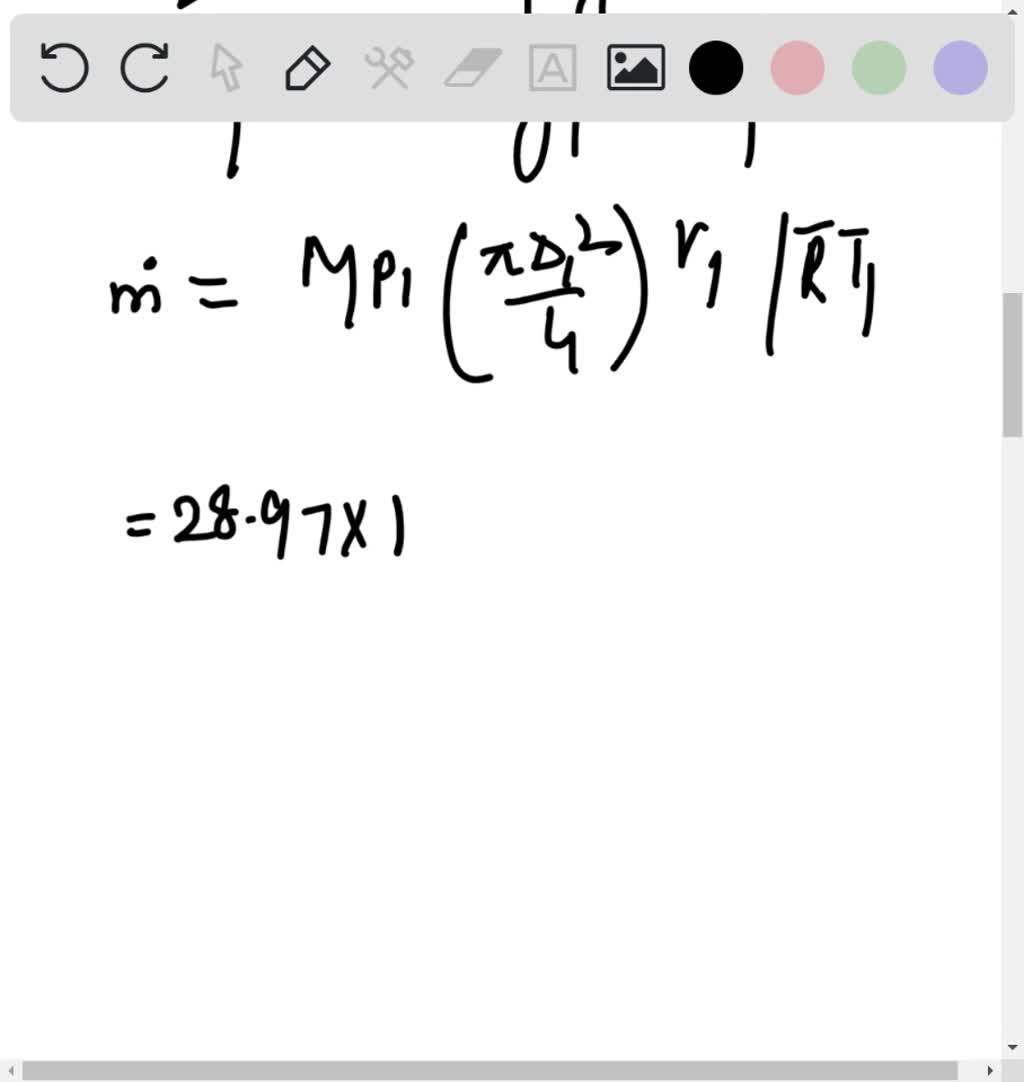Image resolution: width=1024 pixels, height=1082 pixels.
Task: Tap the scroll right arrow
Action: 991,1071
